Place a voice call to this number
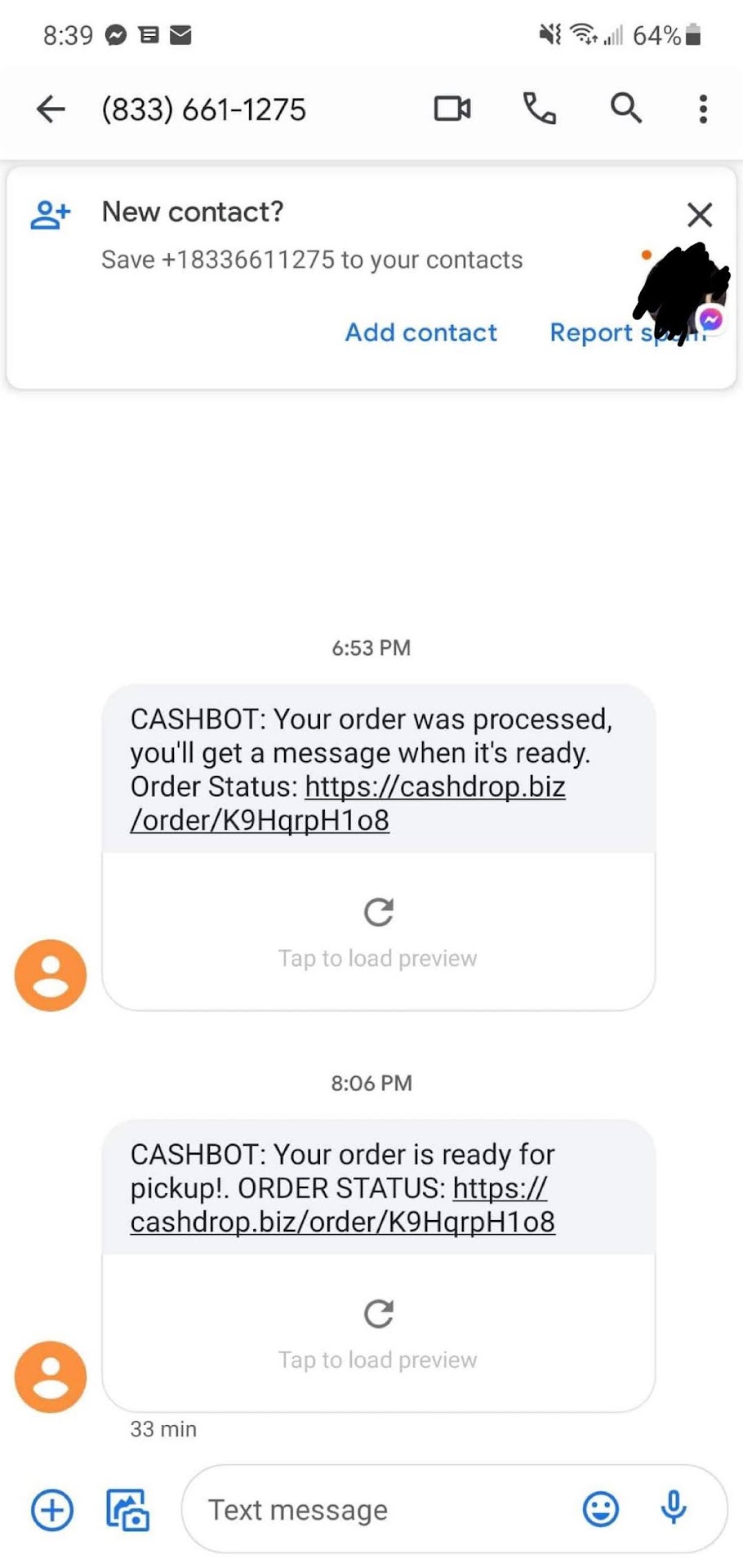 point(539,109)
